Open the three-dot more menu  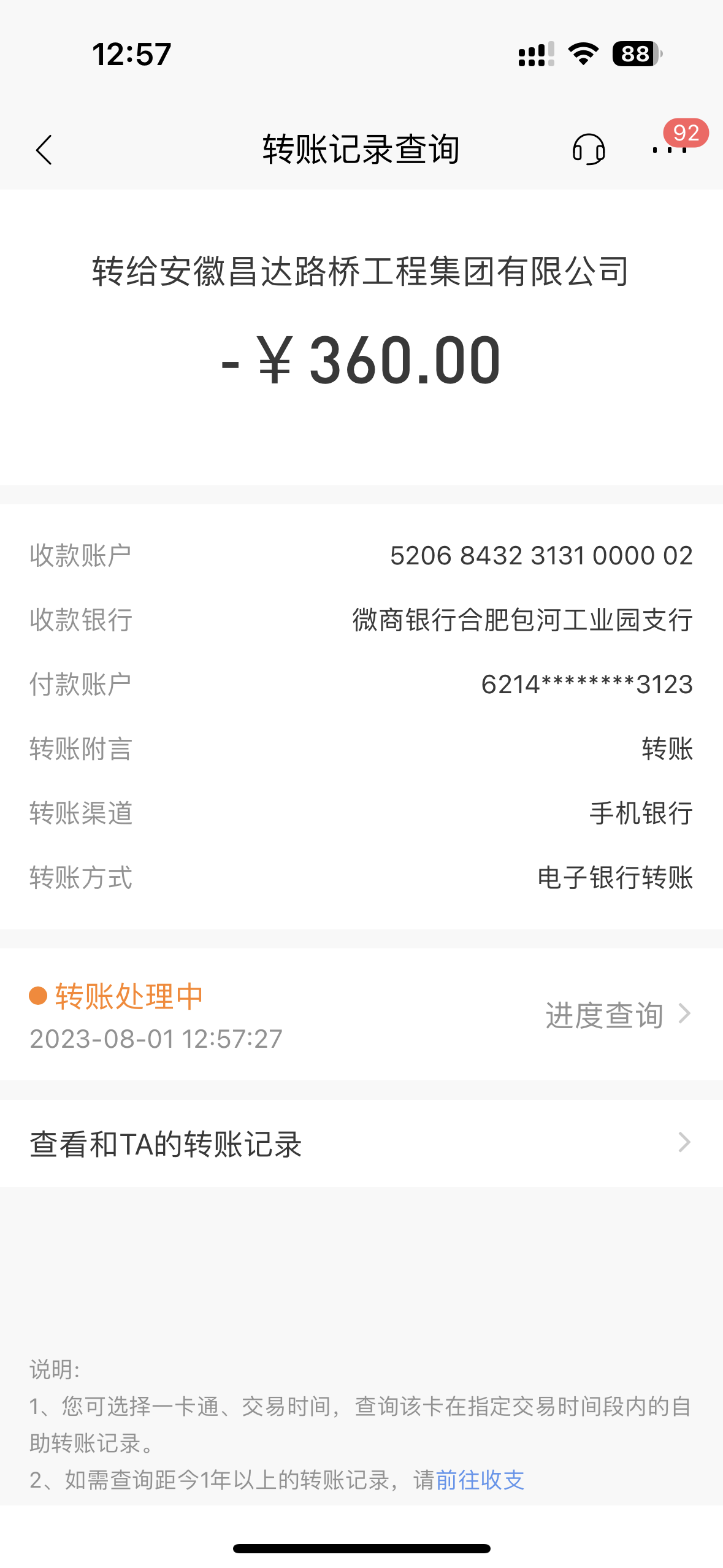point(669,150)
